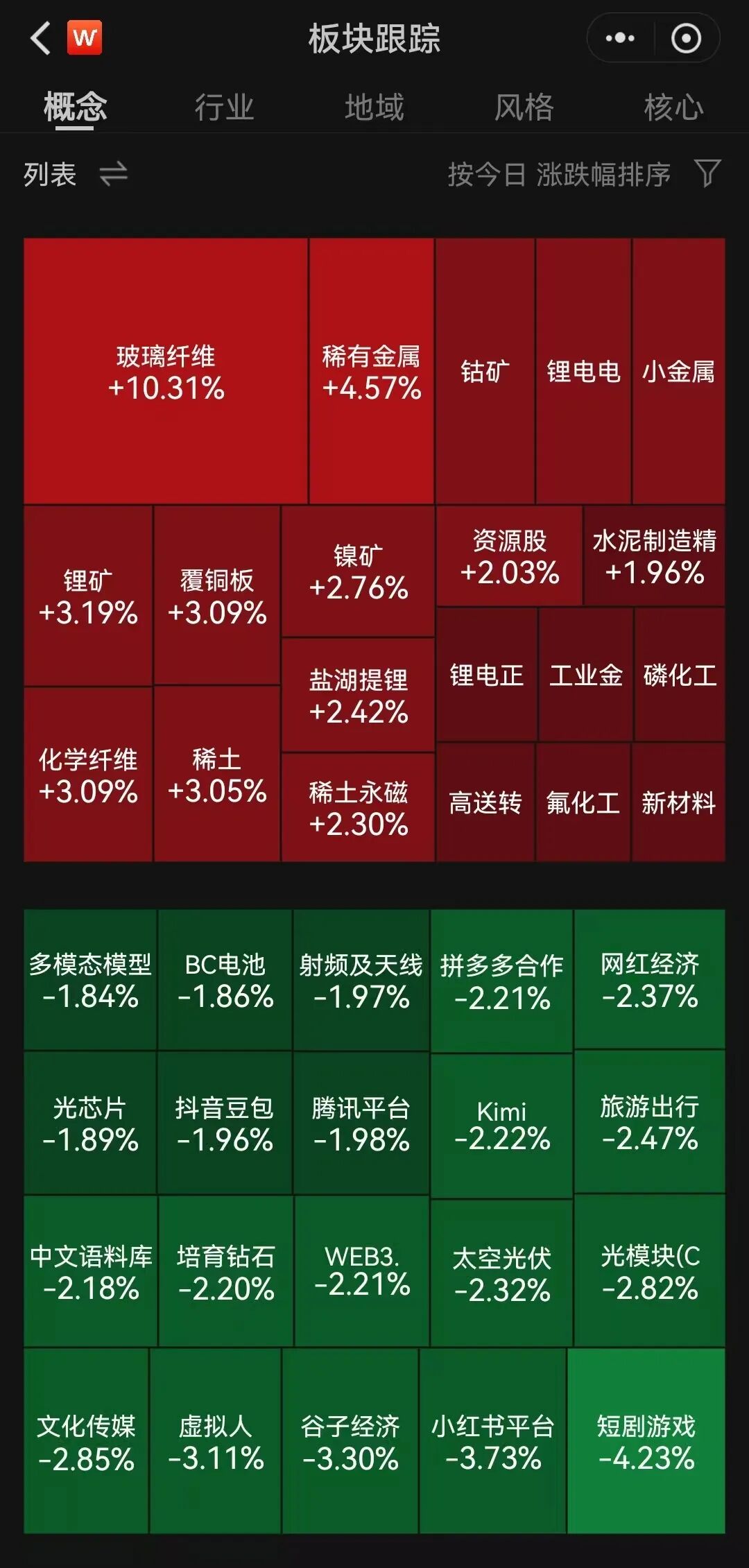
Task: Switch to the 核心 tab
Action: (x=673, y=107)
